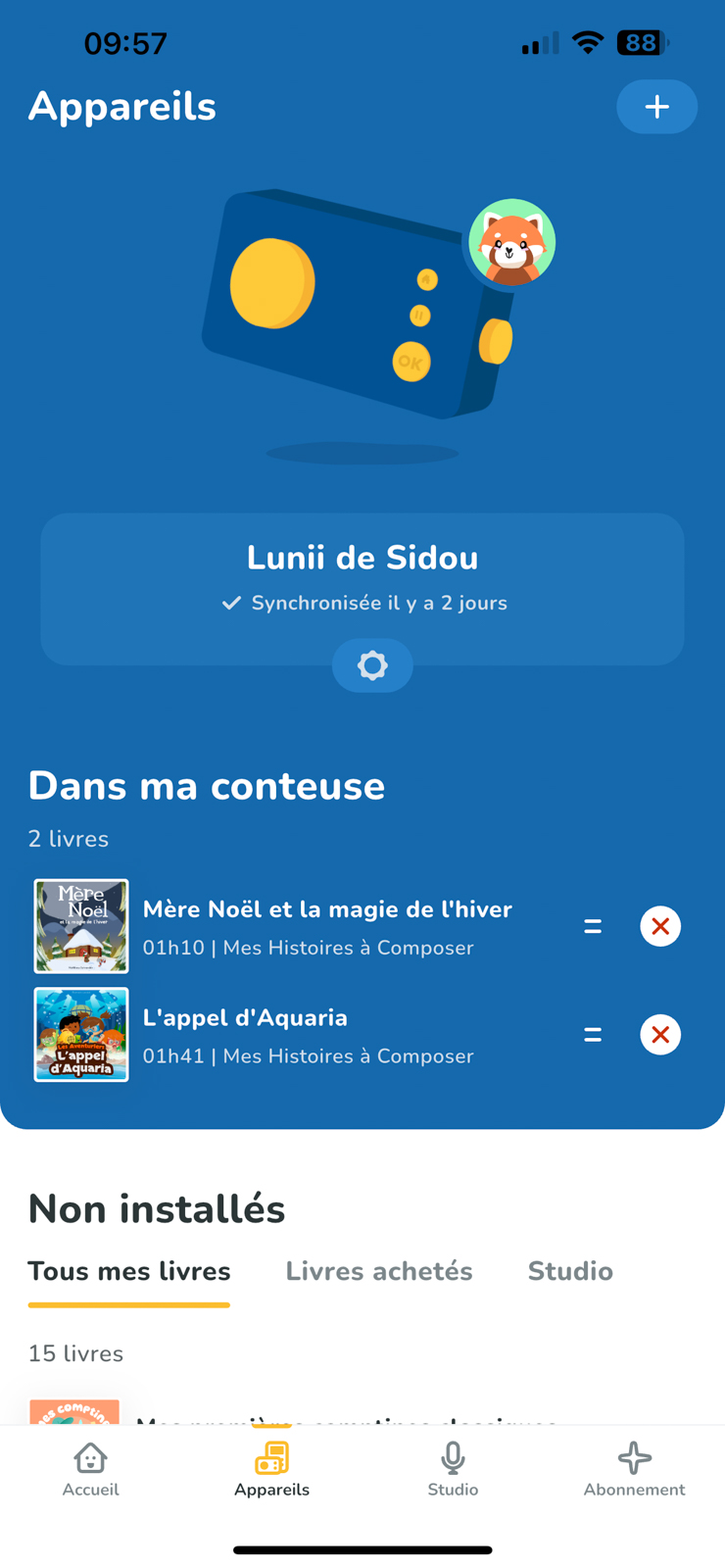Open the Abonnement tab
Viewport: 725px width, 1568px height.
pyautogui.click(x=634, y=1470)
